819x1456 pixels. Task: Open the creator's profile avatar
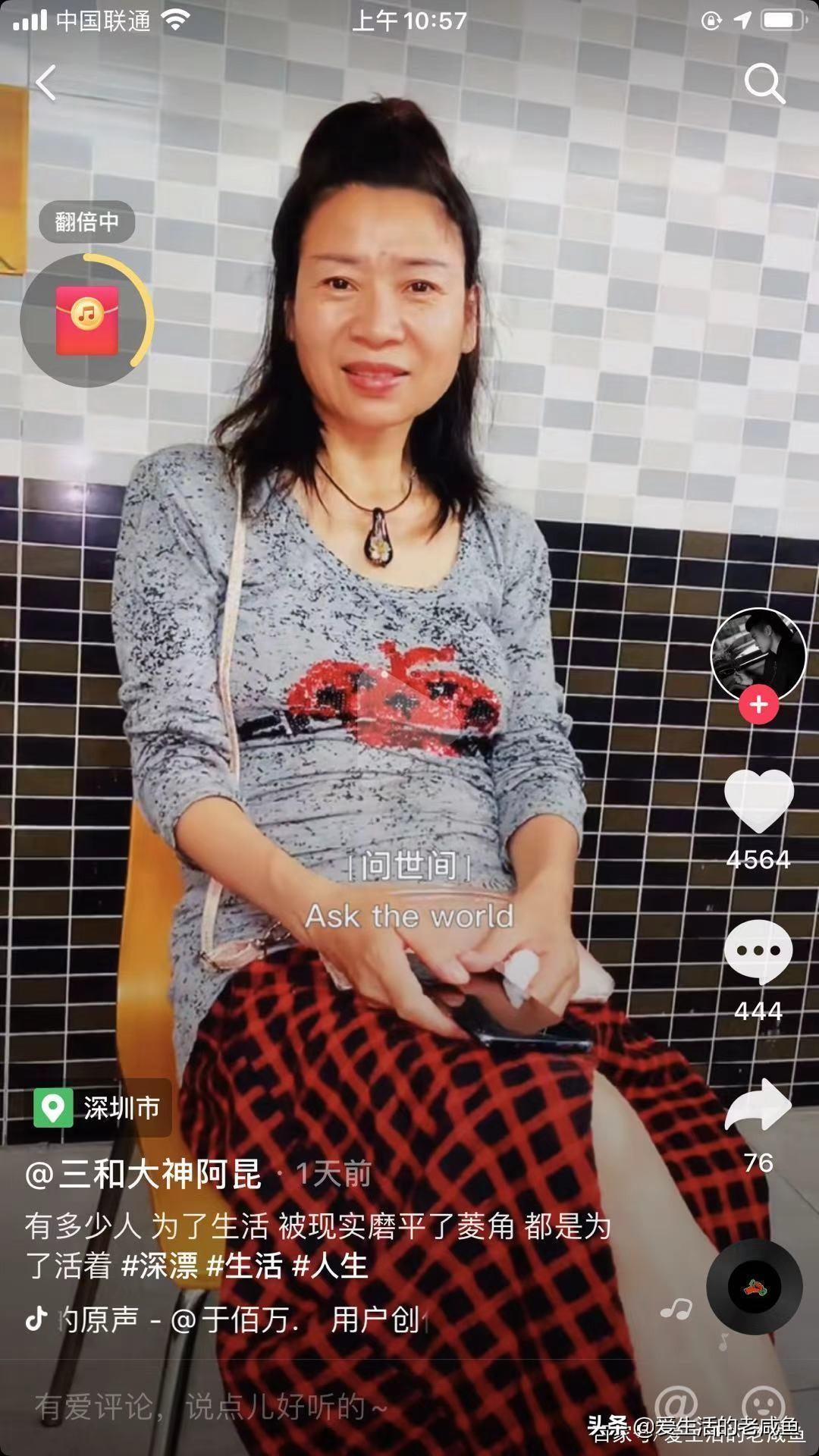click(x=758, y=654)
